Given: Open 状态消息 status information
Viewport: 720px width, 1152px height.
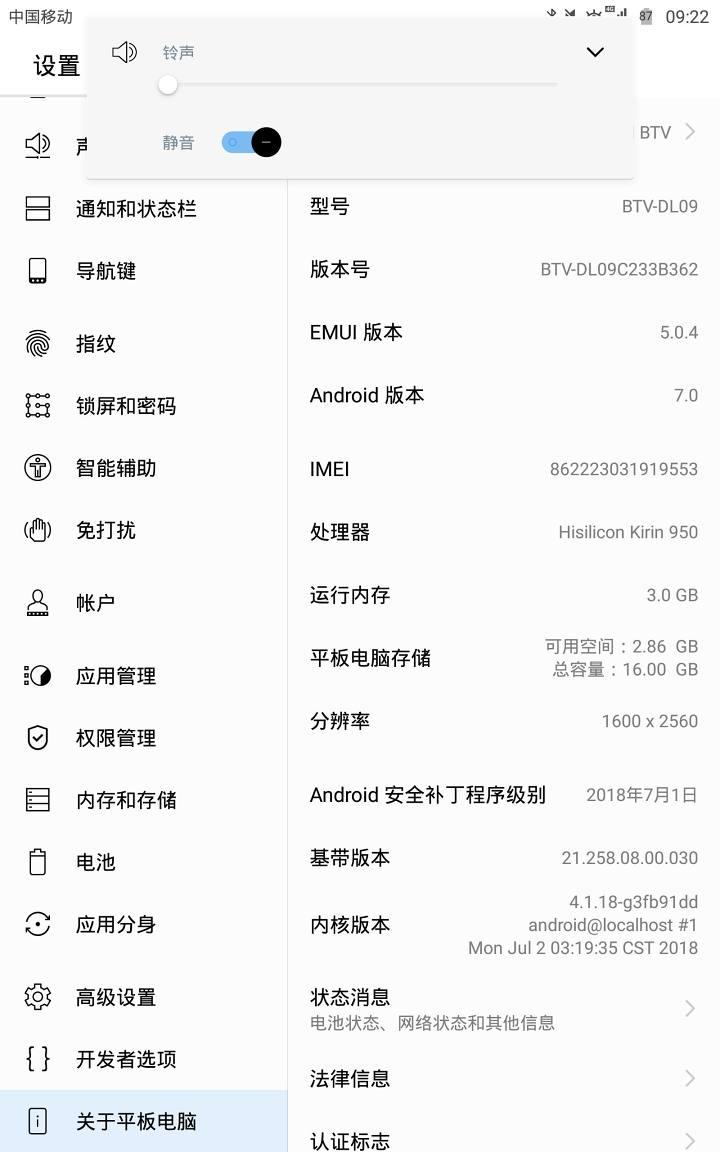Looking at the screenshot, I should click(x=500, y=1008).
